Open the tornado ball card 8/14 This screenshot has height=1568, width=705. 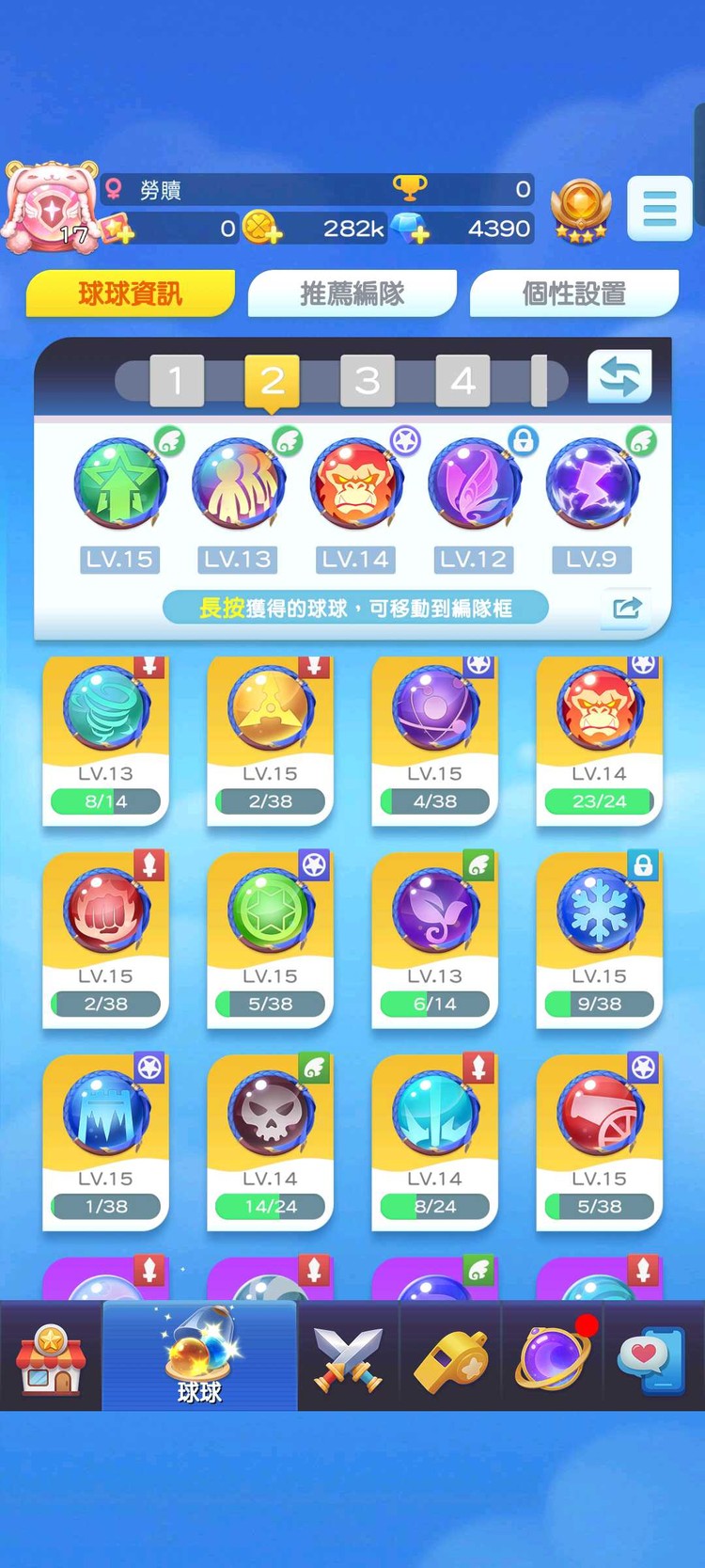tap(105, 740)
